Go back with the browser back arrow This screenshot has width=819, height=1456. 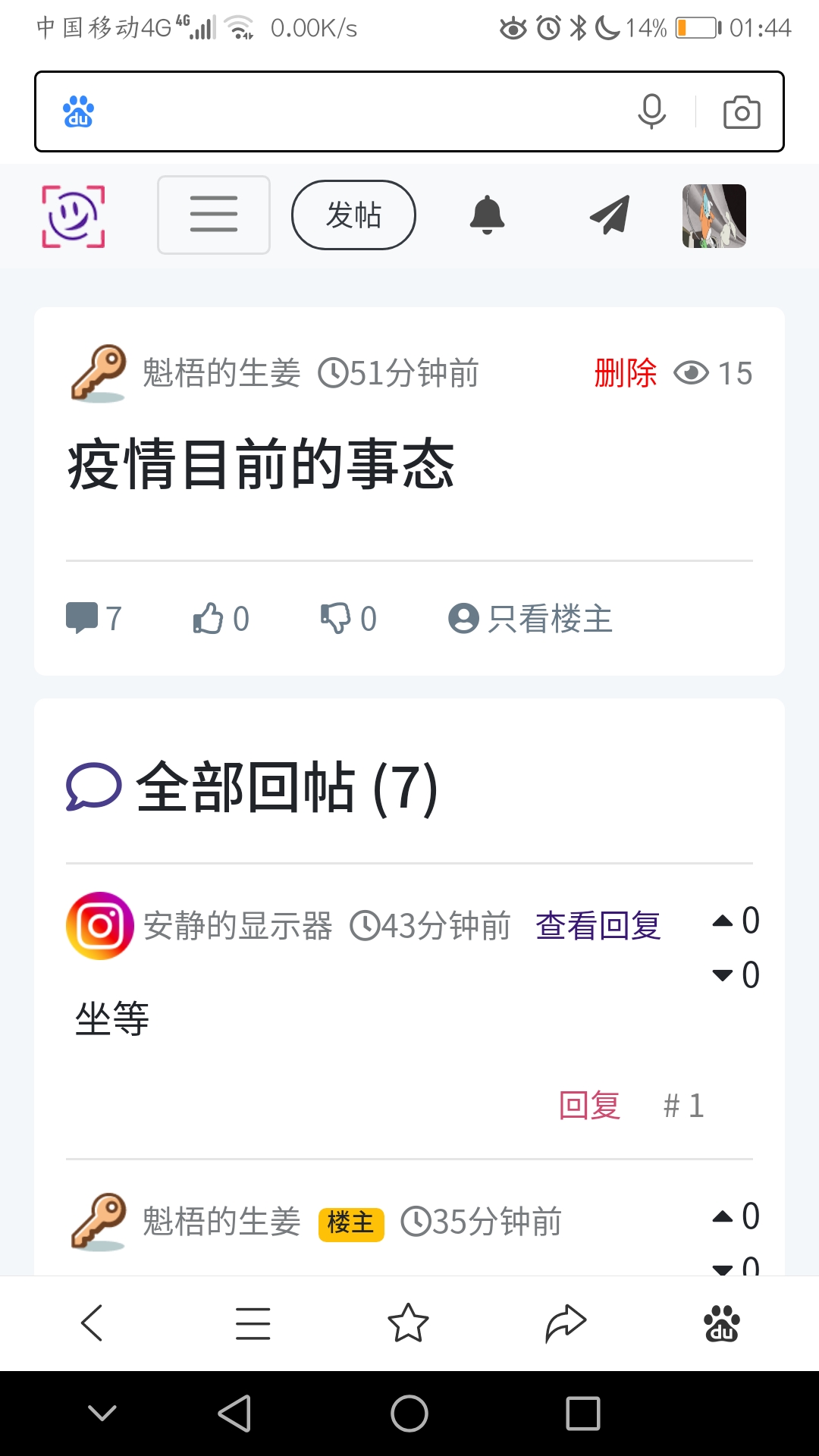tap(92, 1323)
